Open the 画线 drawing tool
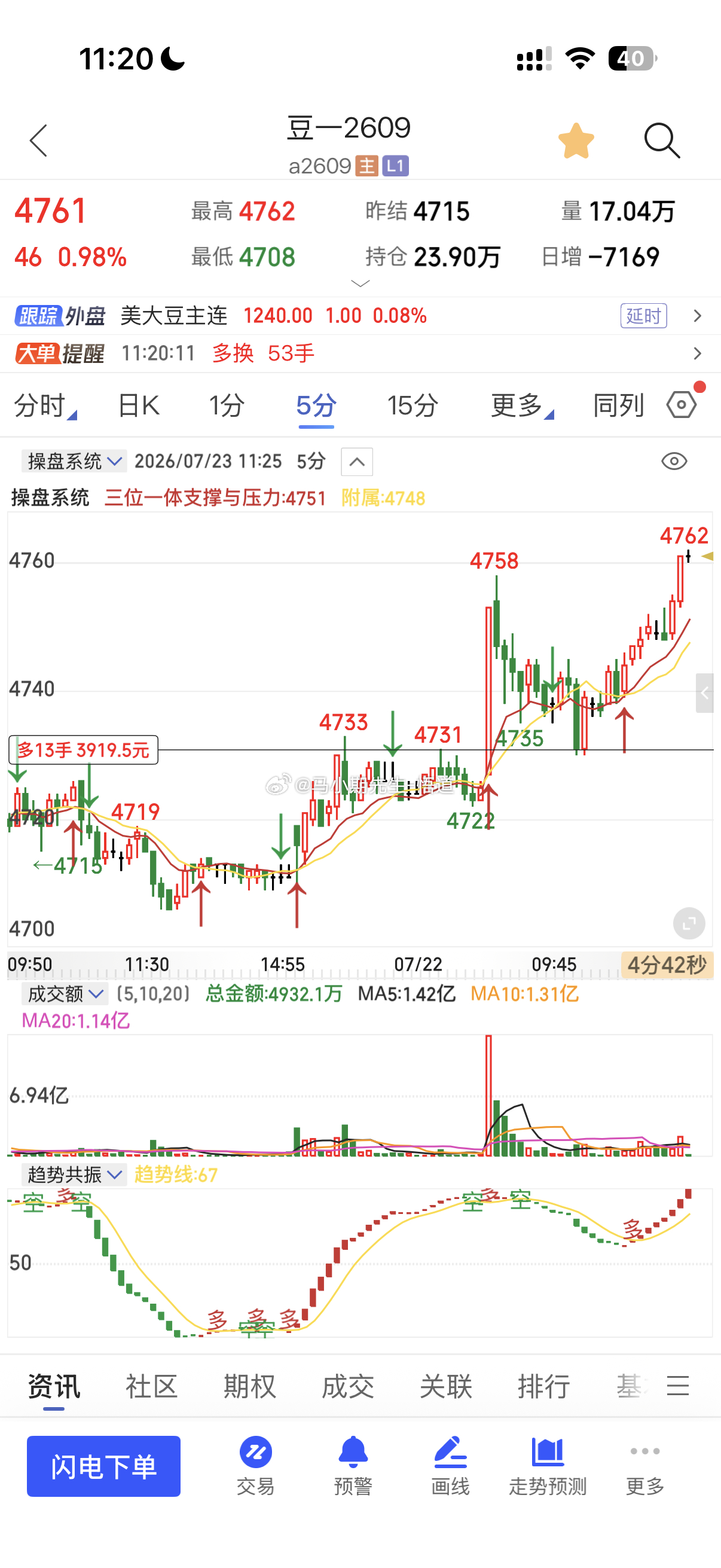 click(x=450, y=1466)
